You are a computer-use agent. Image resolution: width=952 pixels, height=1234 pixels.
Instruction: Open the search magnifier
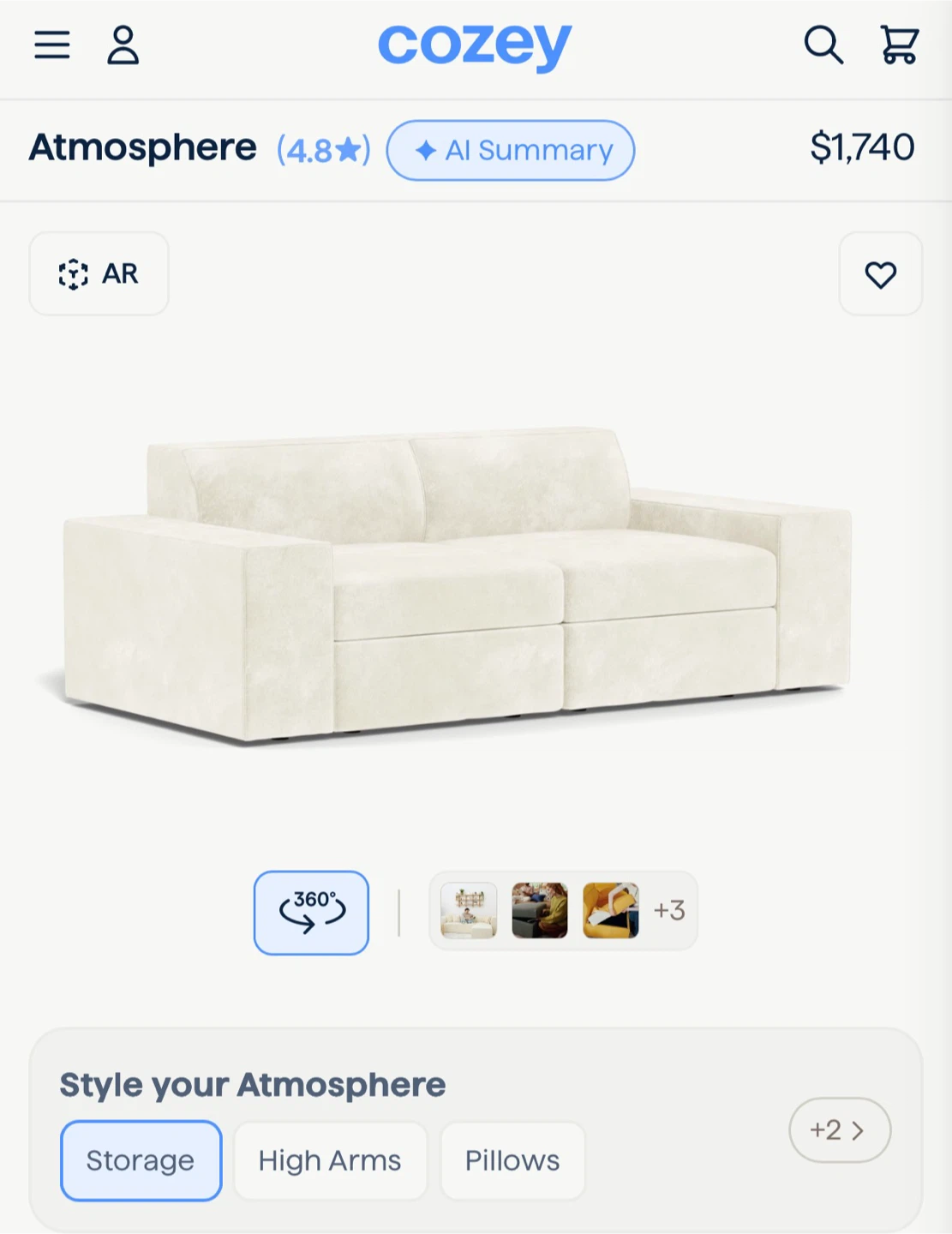click(823, 45)
